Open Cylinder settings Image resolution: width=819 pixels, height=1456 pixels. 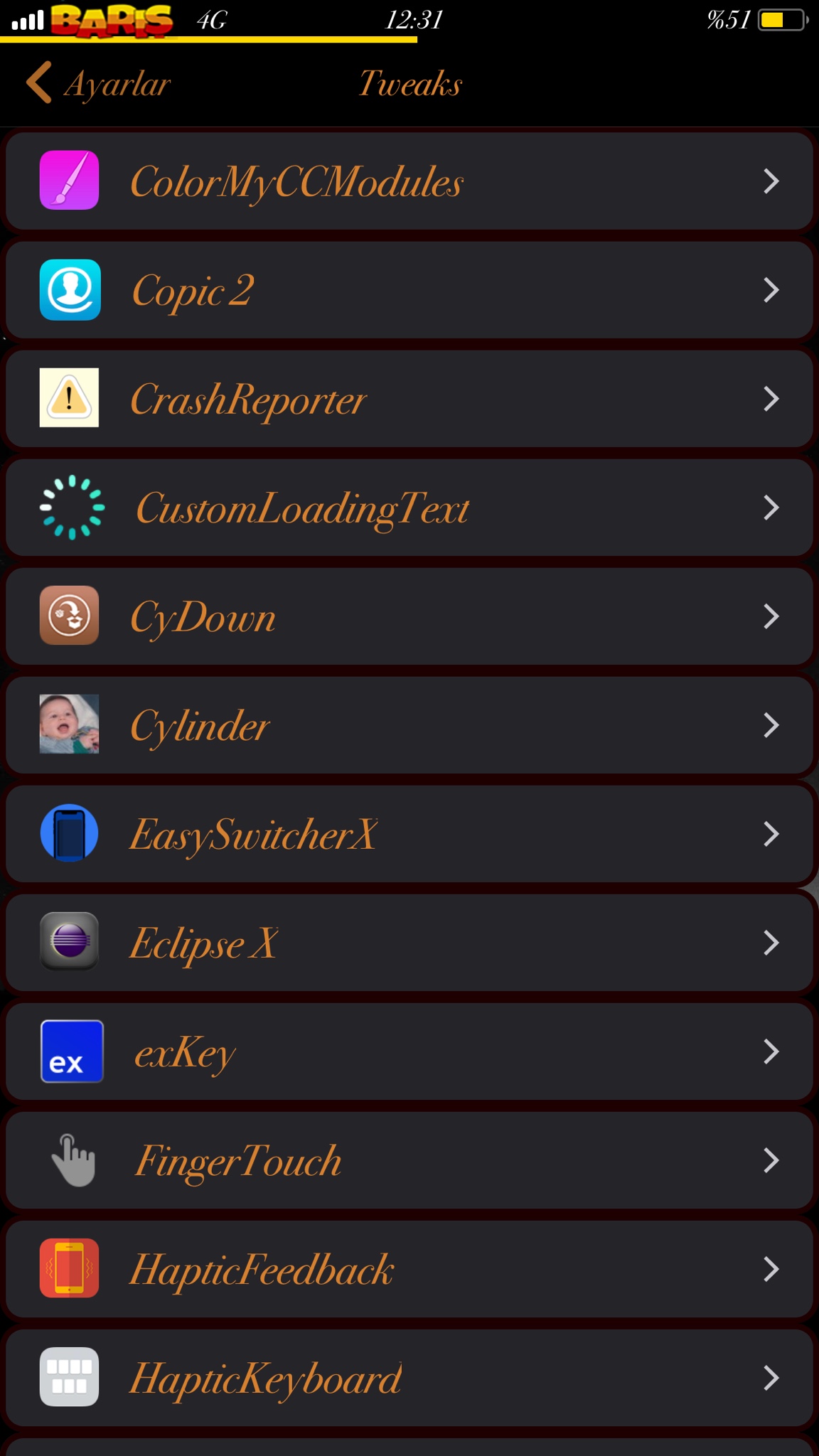tap(409, 725)
